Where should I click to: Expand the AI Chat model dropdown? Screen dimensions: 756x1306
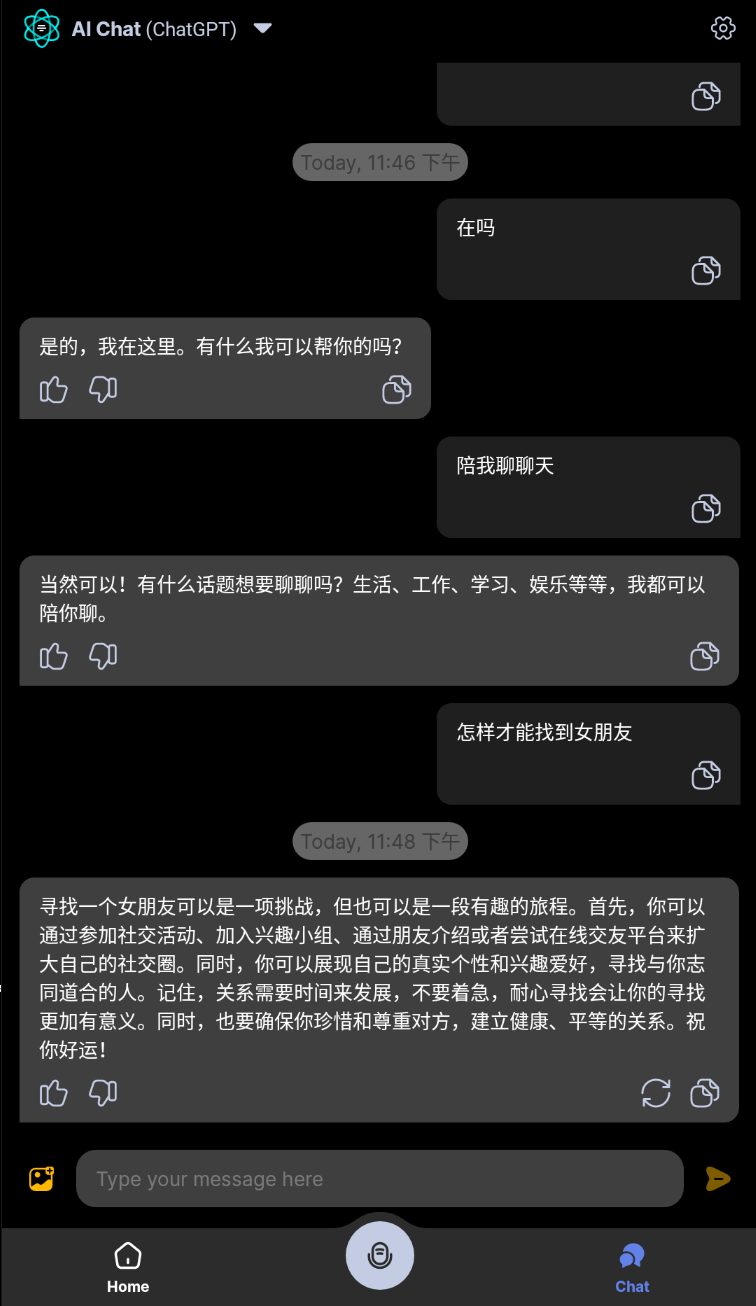coord(263,28)
